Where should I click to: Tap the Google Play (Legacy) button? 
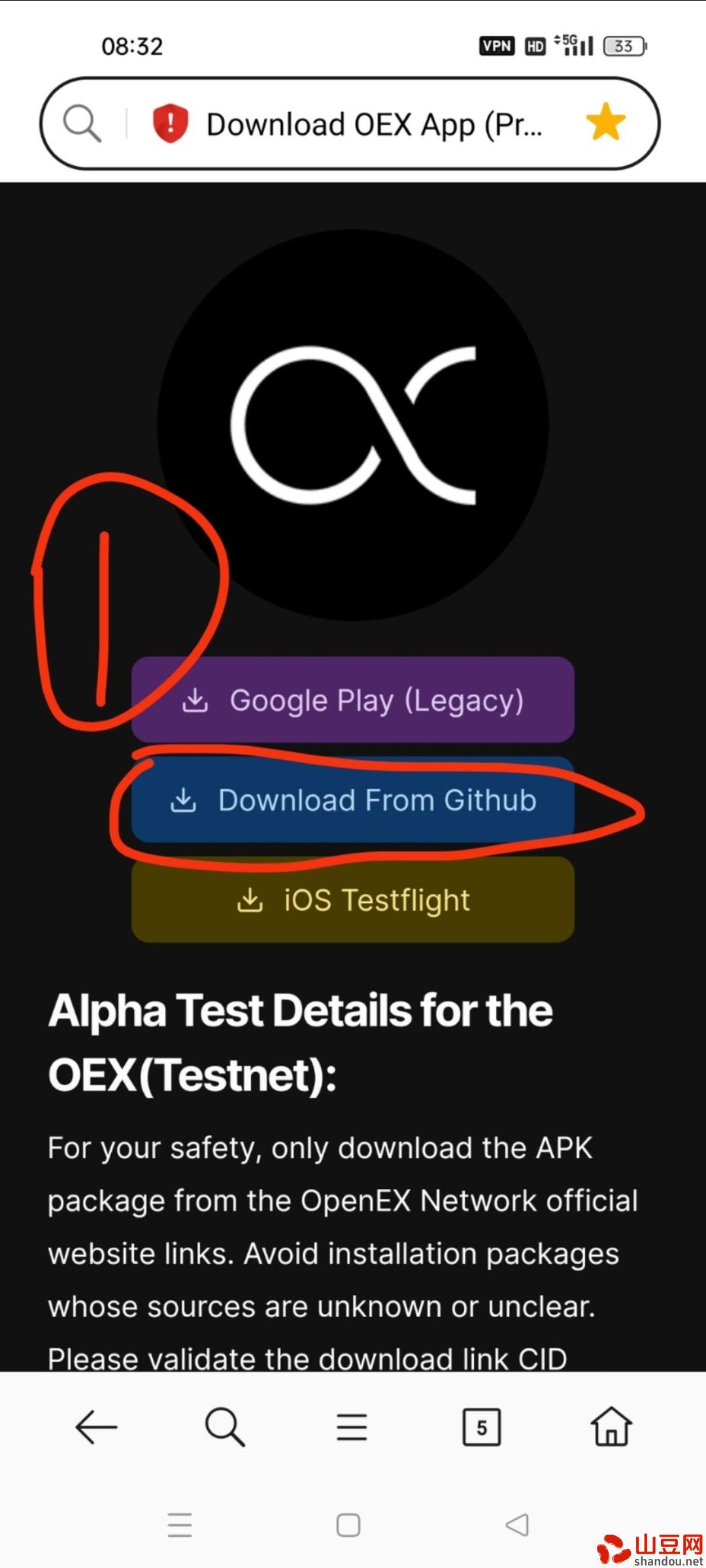pos(353,700)
